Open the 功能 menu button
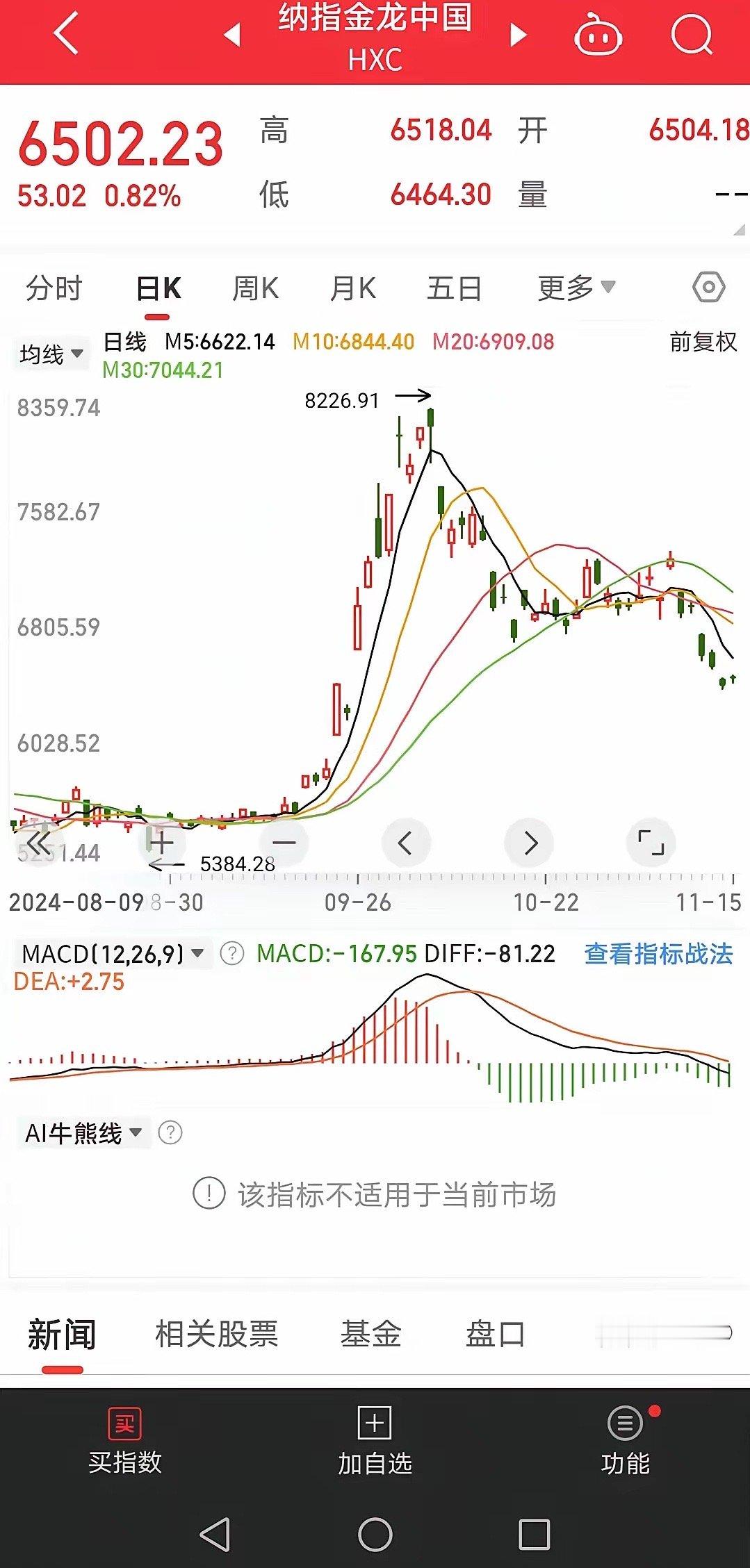The width and height of the screenshot is (750, 1568). pos(626,1440)
